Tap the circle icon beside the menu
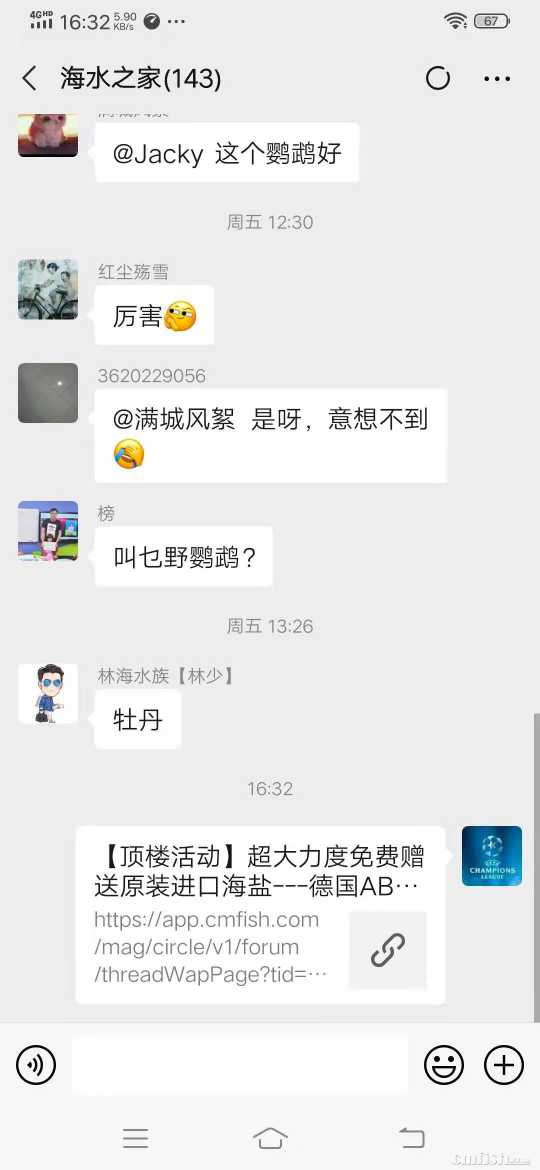 point(438,78)
